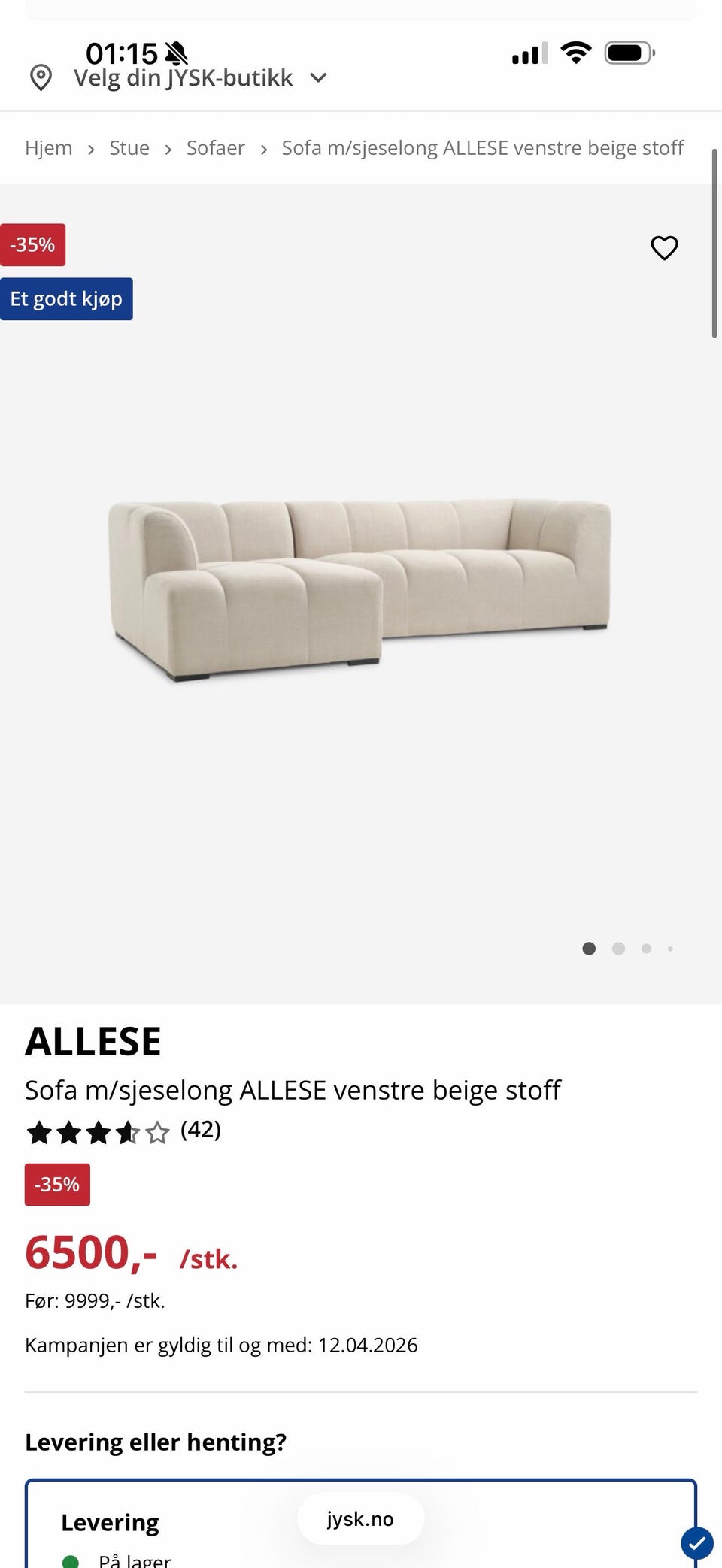The width and height of the screenshot is (722, 1568).
Task: Click the -35% discount badge
Action: point(33,244)
